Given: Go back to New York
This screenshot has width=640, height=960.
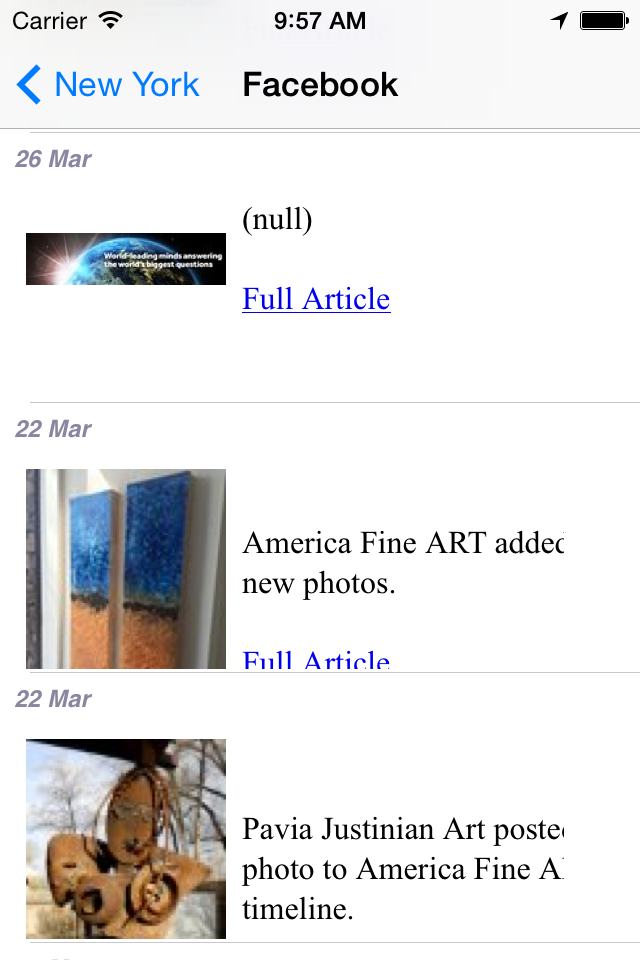Looking at the screenshot, I should point(108,85).
